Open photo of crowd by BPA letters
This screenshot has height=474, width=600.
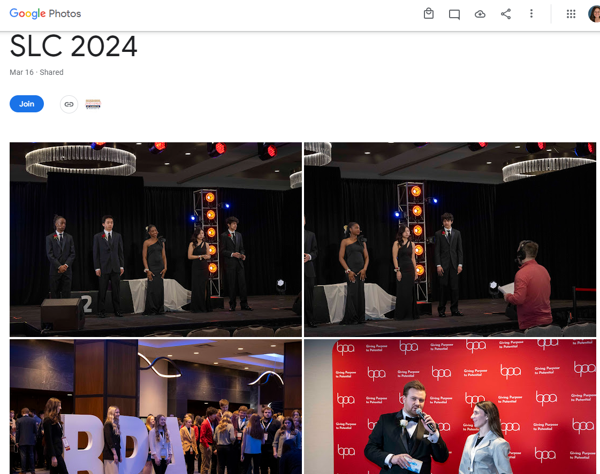tap(155, 407)
